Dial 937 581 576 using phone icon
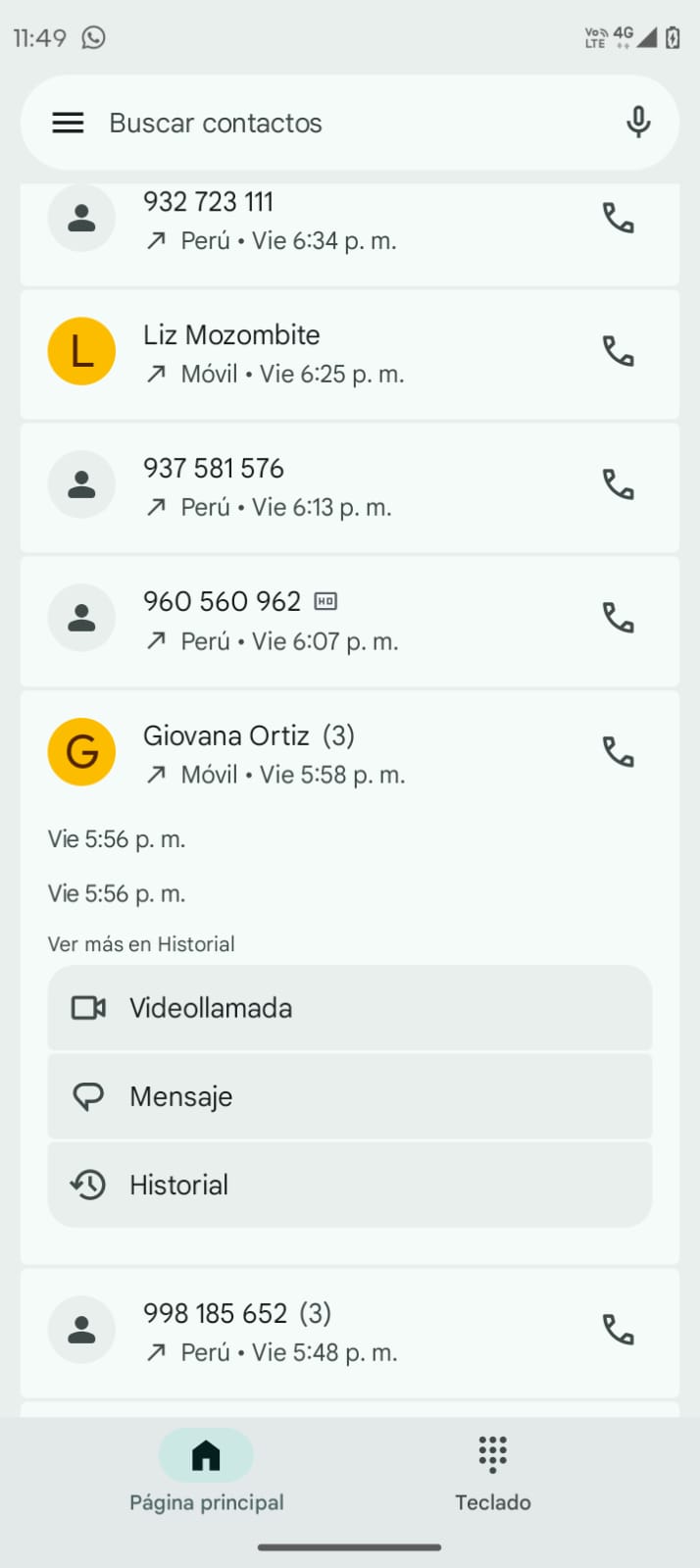The height and width of the screenshot is (1568, 700). [618, 484]
